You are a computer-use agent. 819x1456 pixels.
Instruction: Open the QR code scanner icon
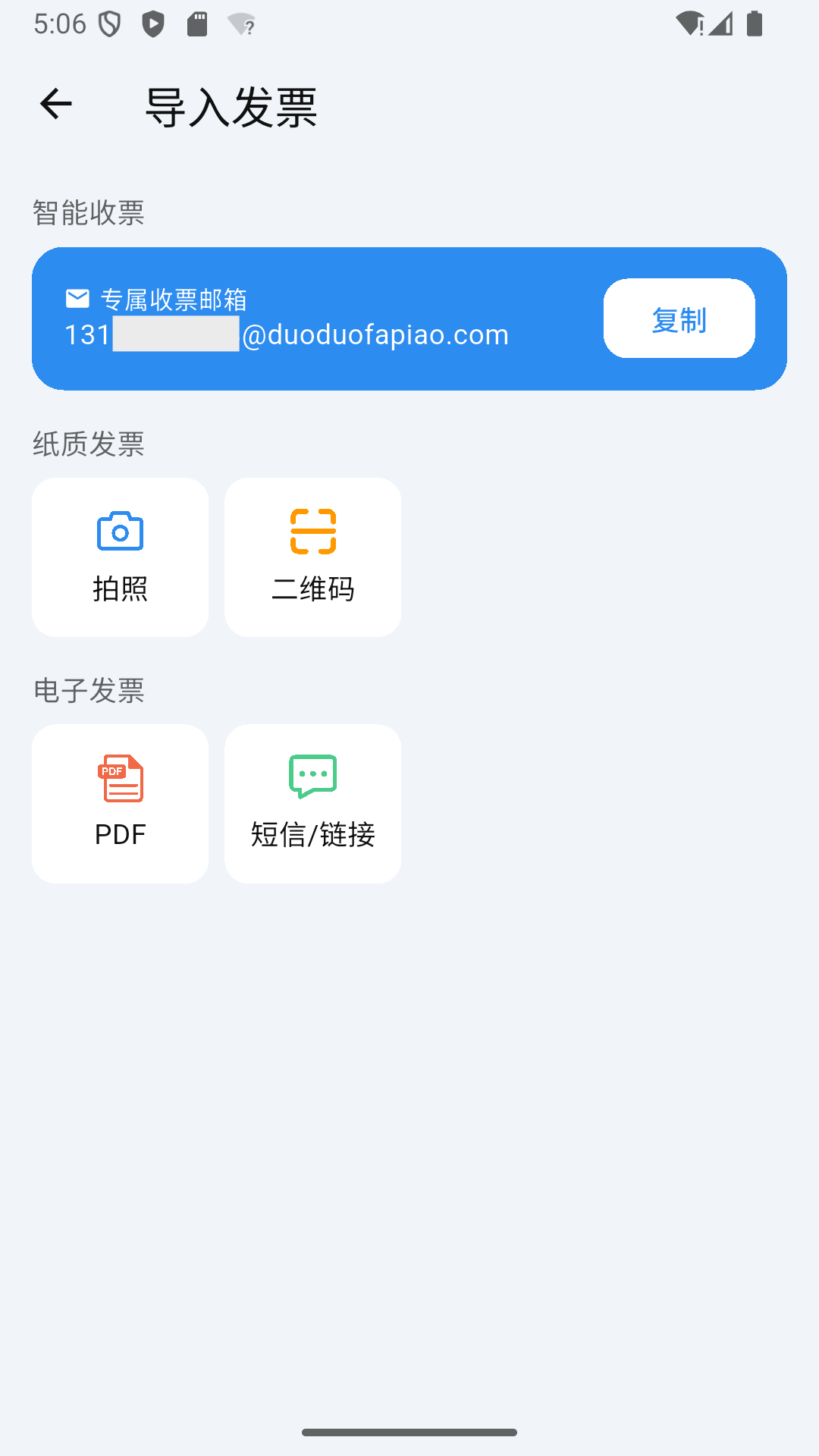[312, 532]
